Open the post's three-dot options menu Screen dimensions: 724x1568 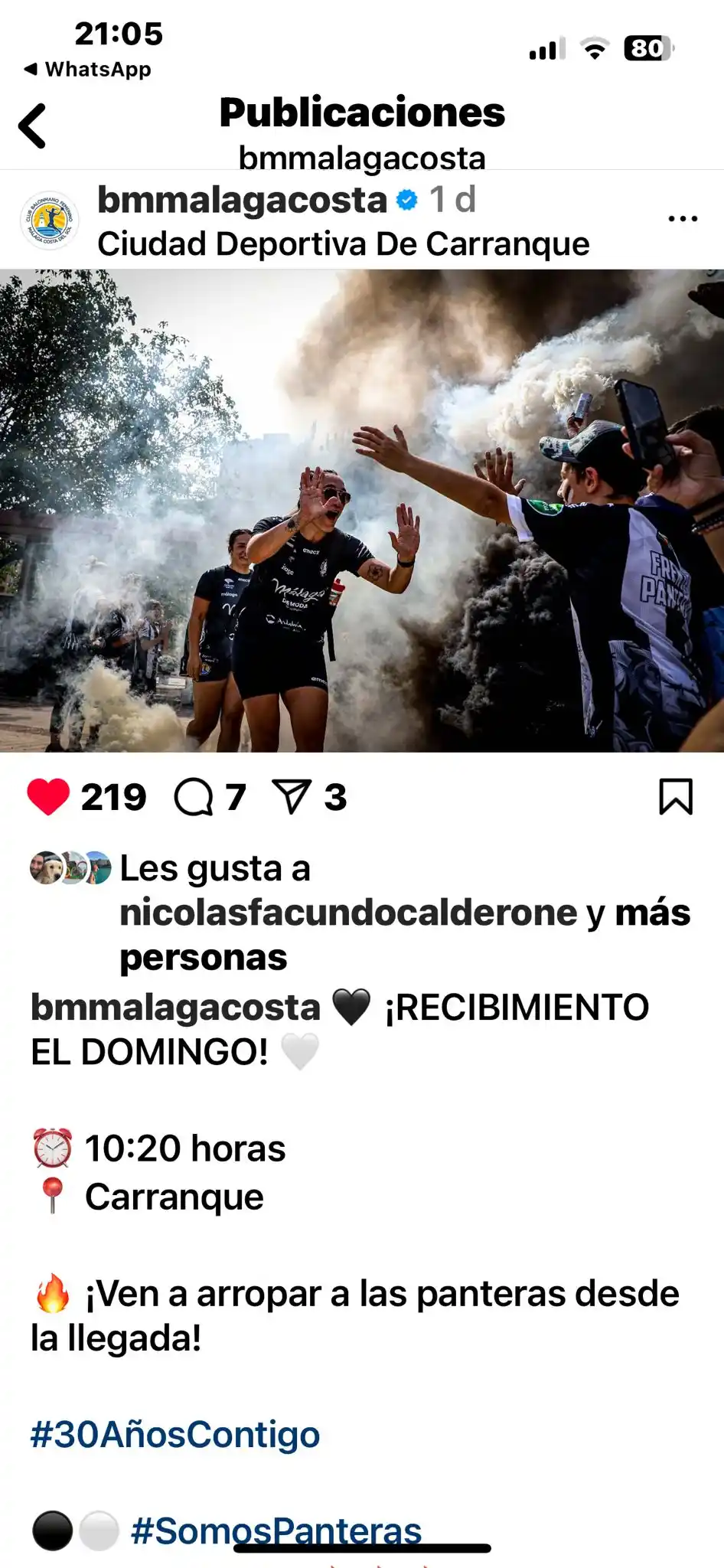682,219
